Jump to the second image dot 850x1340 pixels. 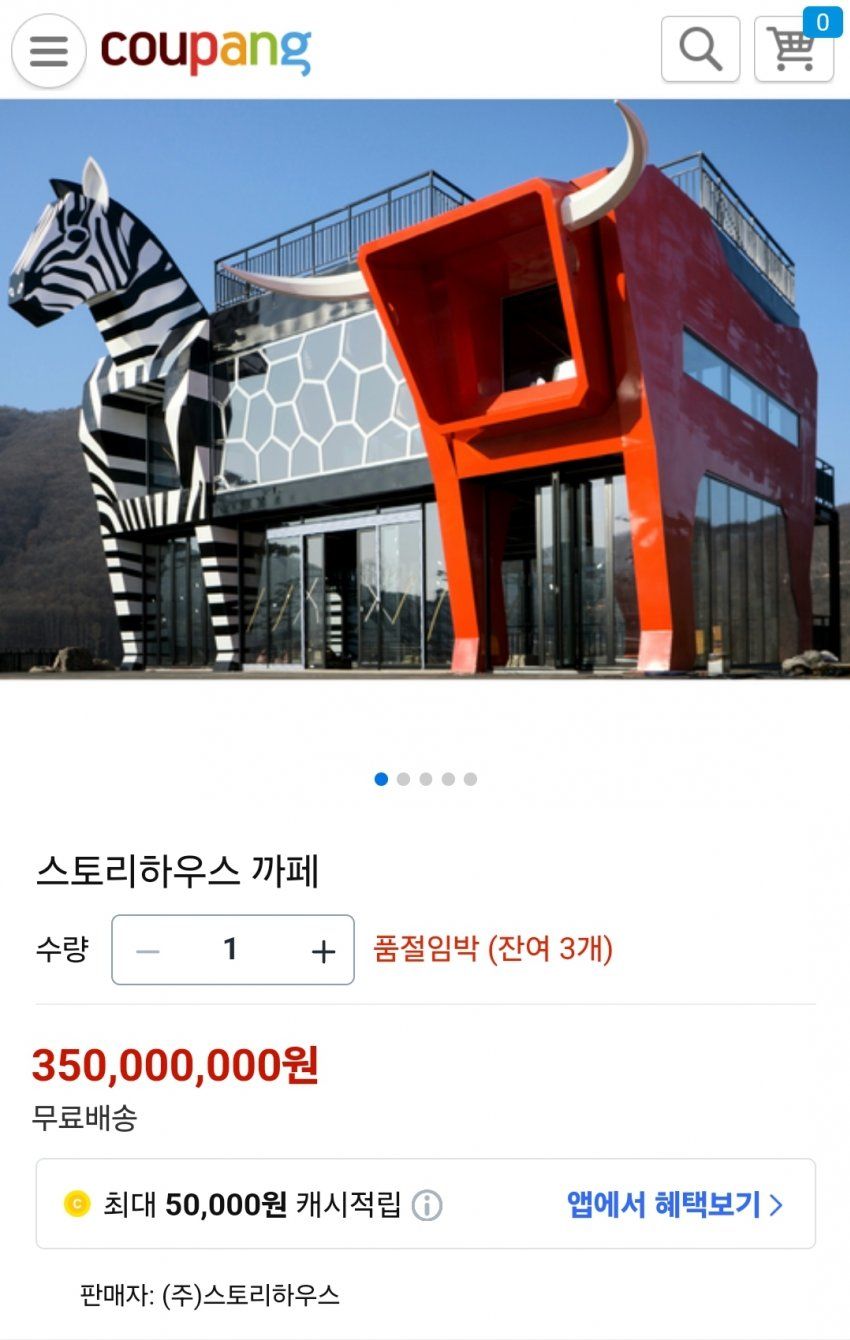point(403,779)
